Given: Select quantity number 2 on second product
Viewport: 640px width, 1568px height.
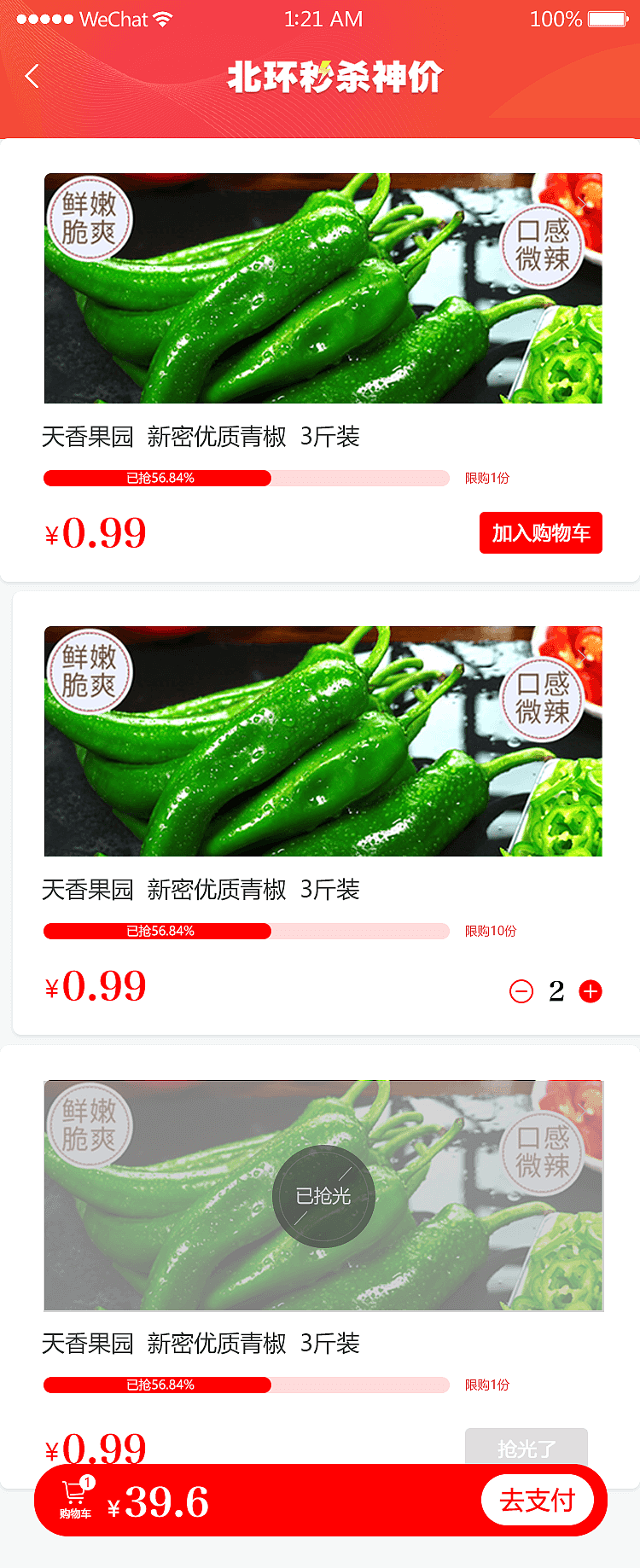Looking at the screenshot, I should tap(556, 991).
